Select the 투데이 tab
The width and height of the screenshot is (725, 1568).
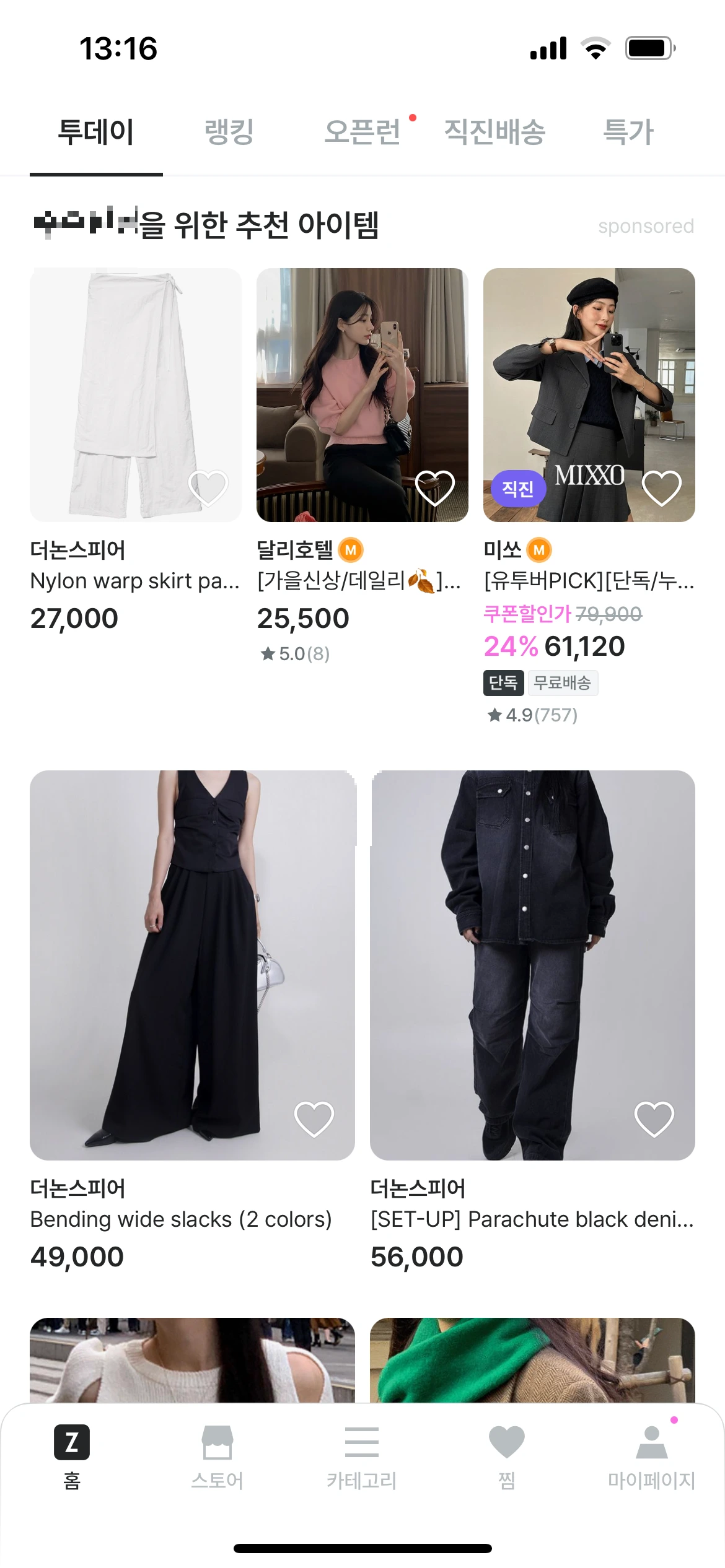click(96, 132)
